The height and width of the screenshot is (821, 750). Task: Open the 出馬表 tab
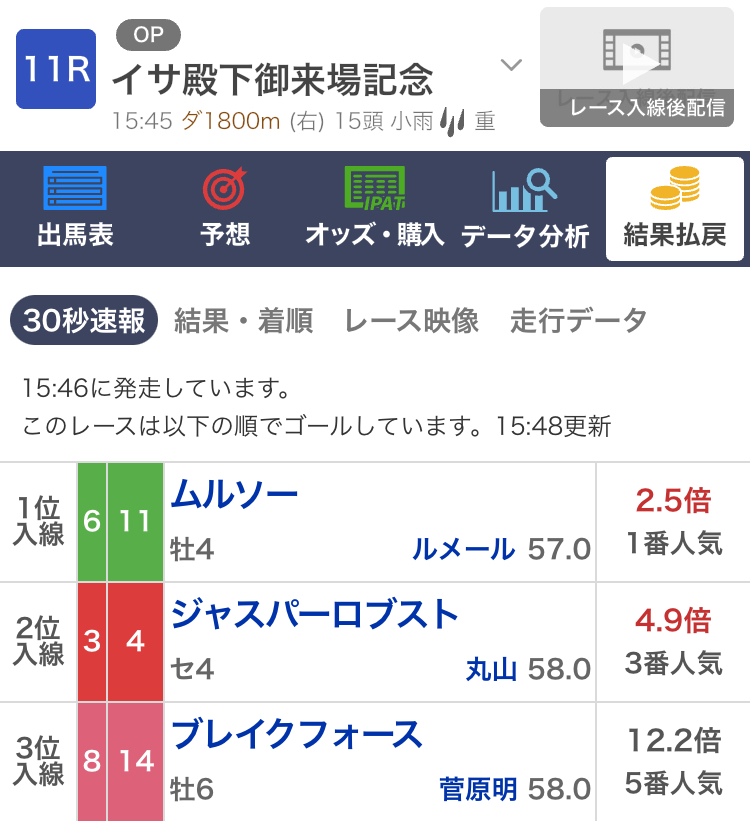(75, 208)
